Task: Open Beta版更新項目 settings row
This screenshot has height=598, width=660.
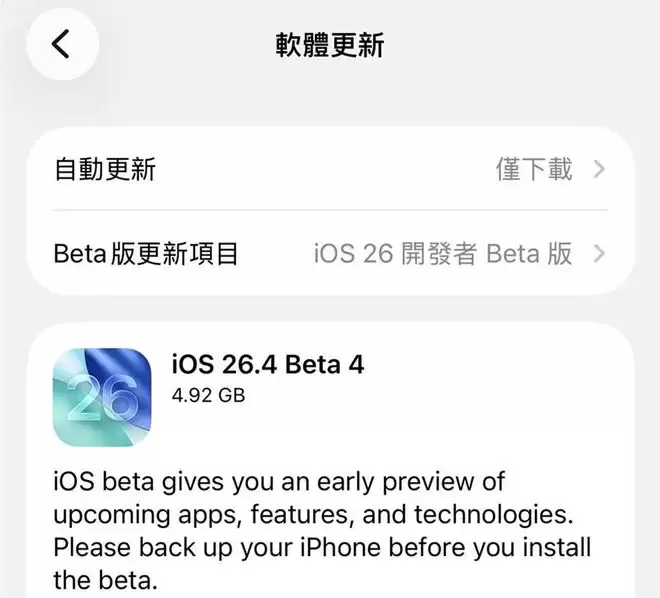Action: pyautogui.click(x=330, y=253)
